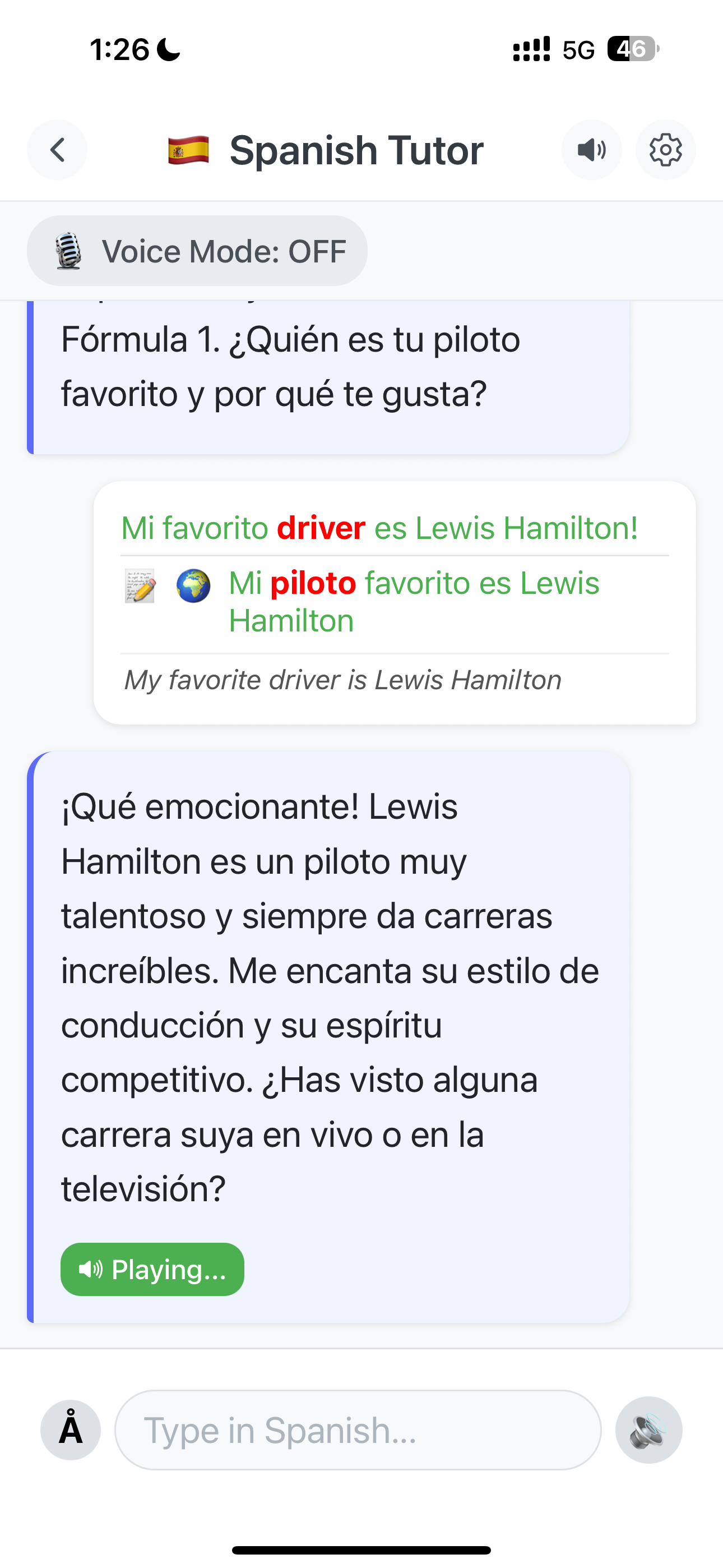Click the speaker icon in the header

click(591, 150)
